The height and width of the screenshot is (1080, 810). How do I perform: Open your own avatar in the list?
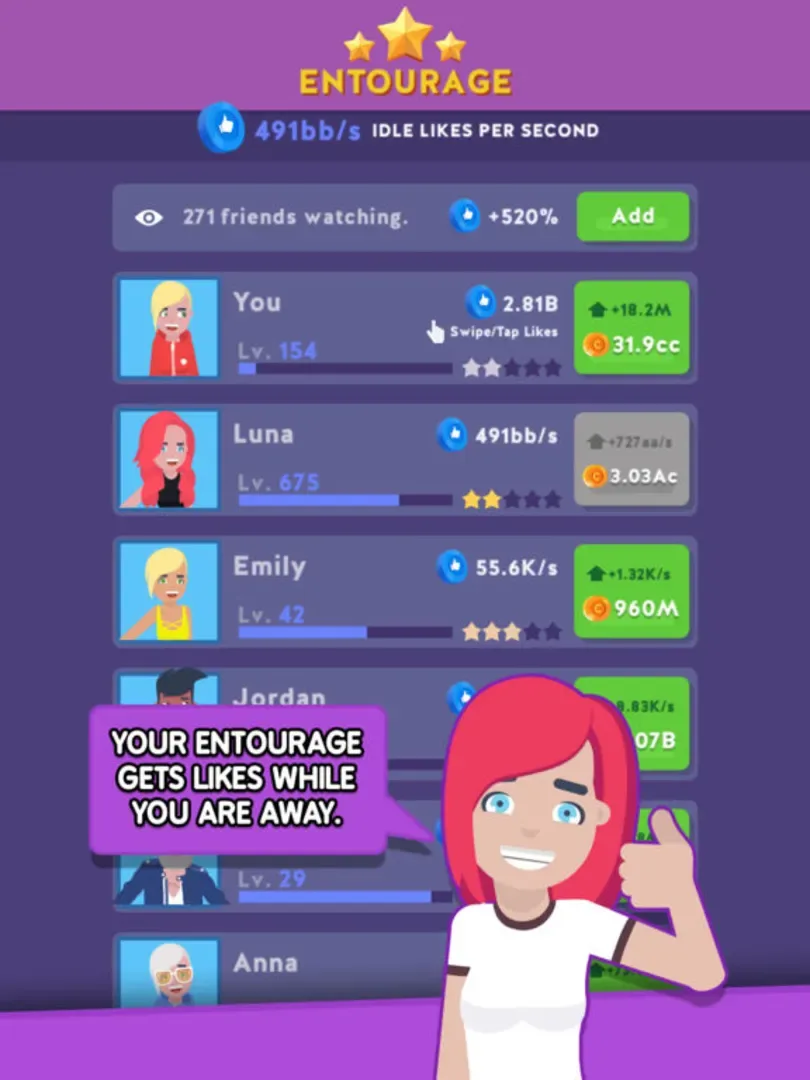(x=169, y=328)
